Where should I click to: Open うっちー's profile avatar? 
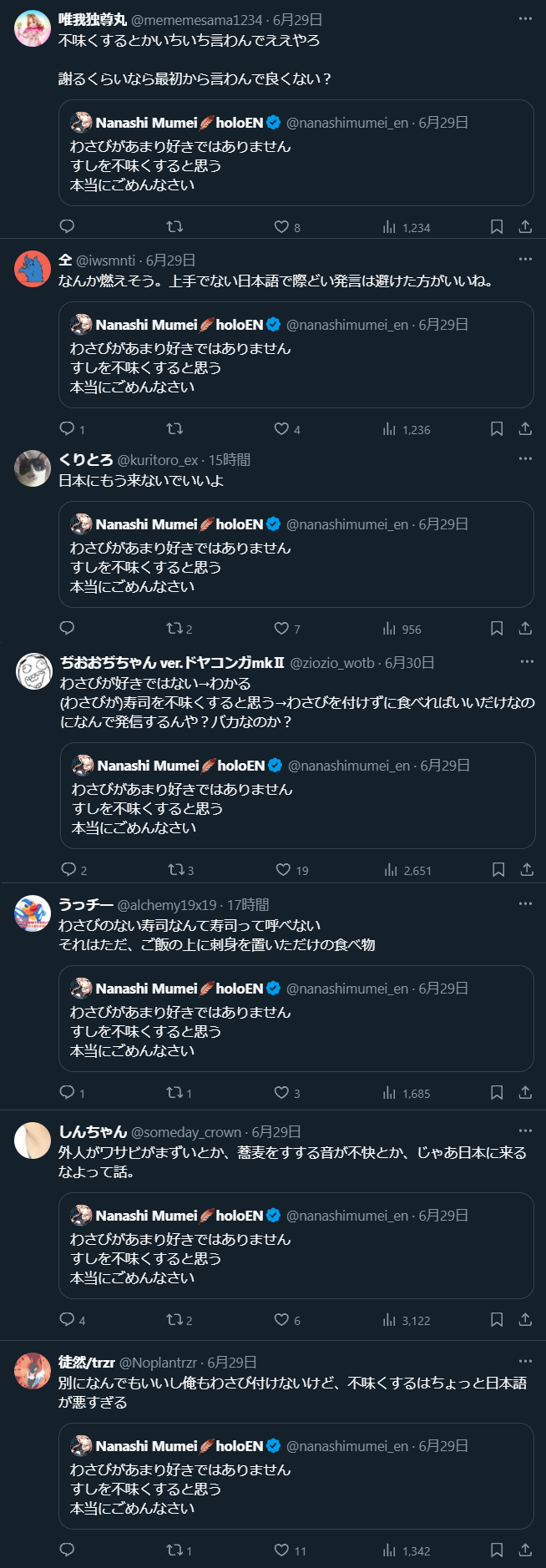click(x=33, y=913)
